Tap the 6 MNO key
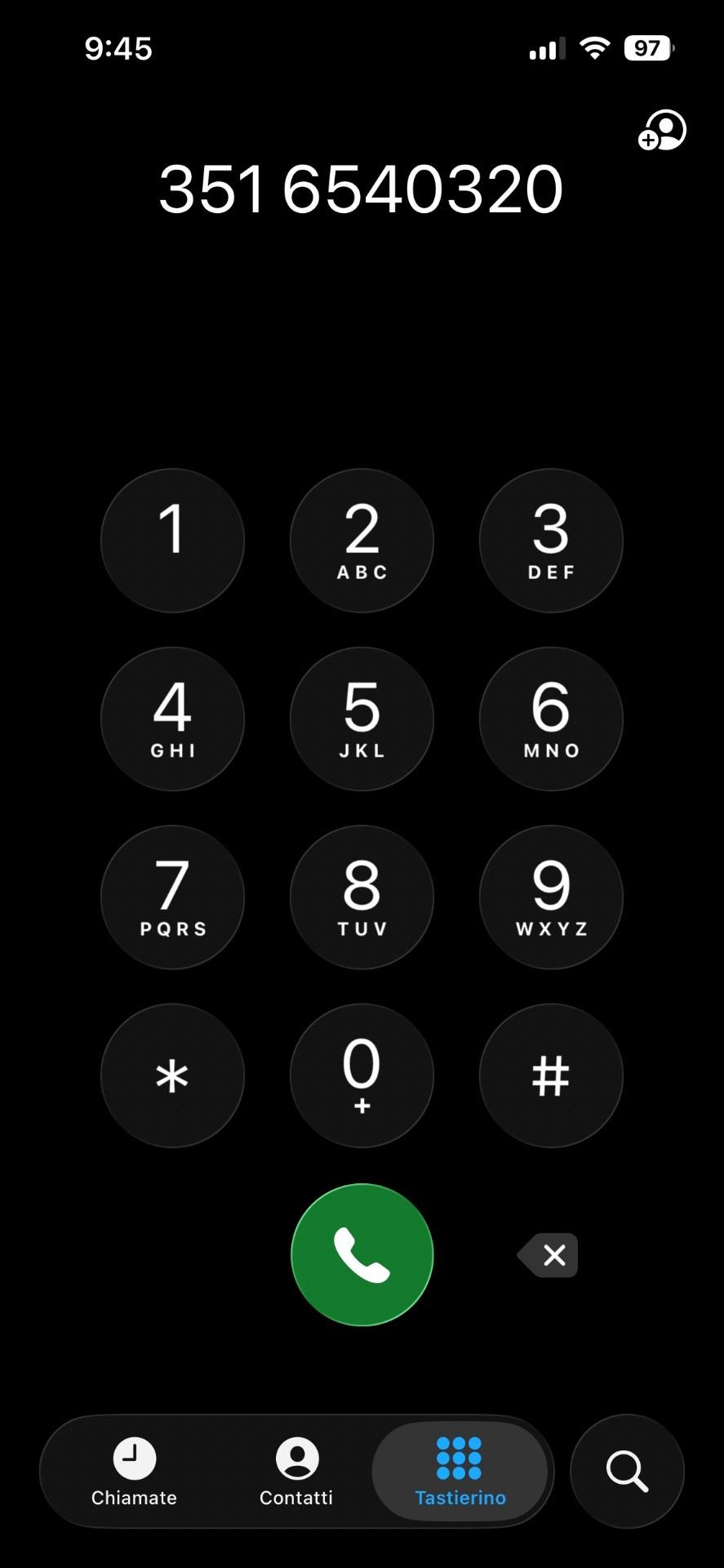Viewport: 724px width, 1568px height. pos(551,719)
